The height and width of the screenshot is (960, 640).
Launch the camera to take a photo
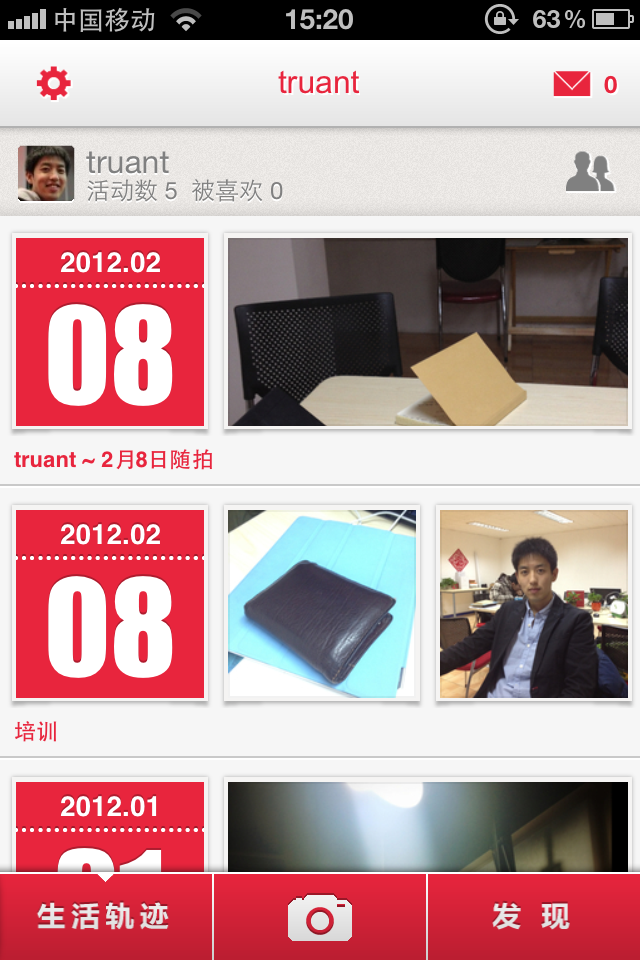320,917
